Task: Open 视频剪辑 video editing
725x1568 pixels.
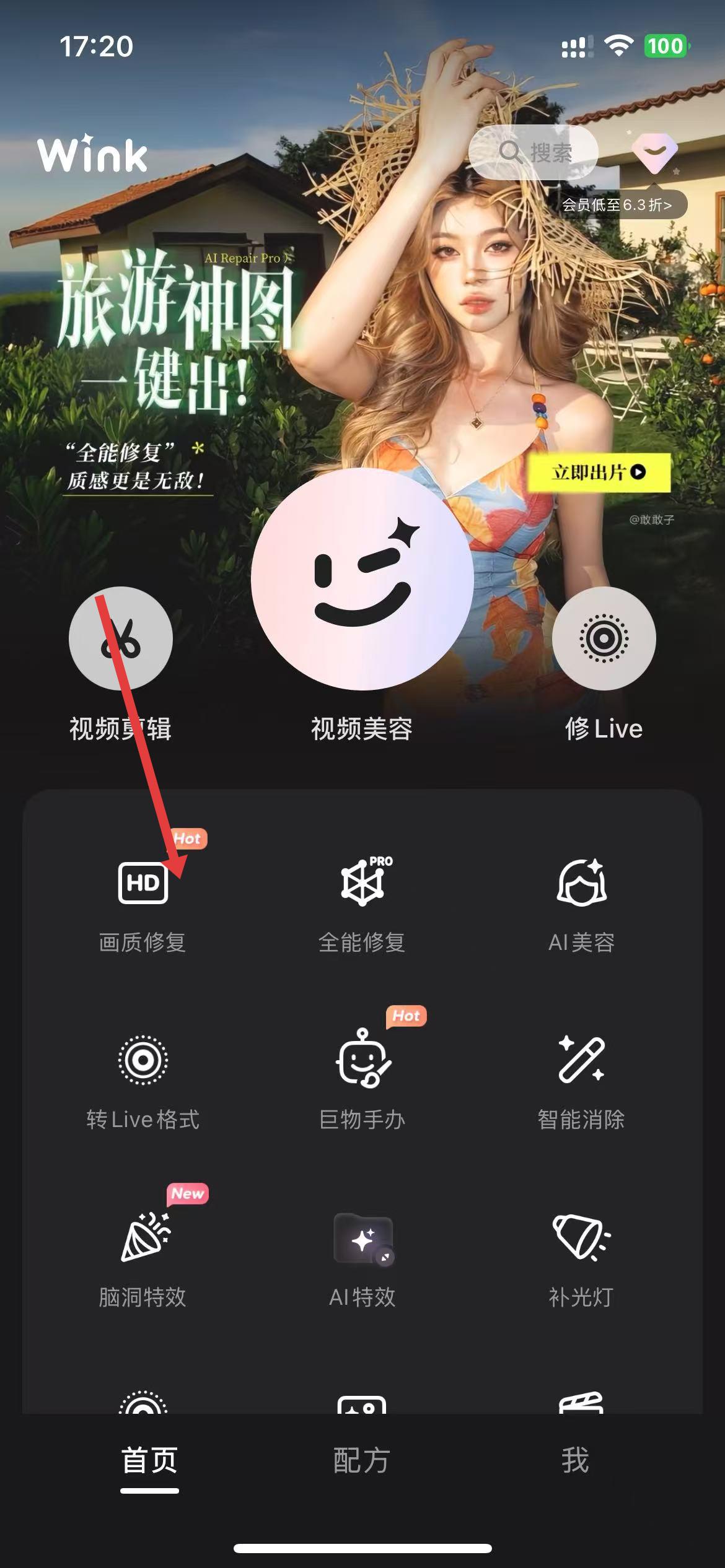Action: pos(121,638)
